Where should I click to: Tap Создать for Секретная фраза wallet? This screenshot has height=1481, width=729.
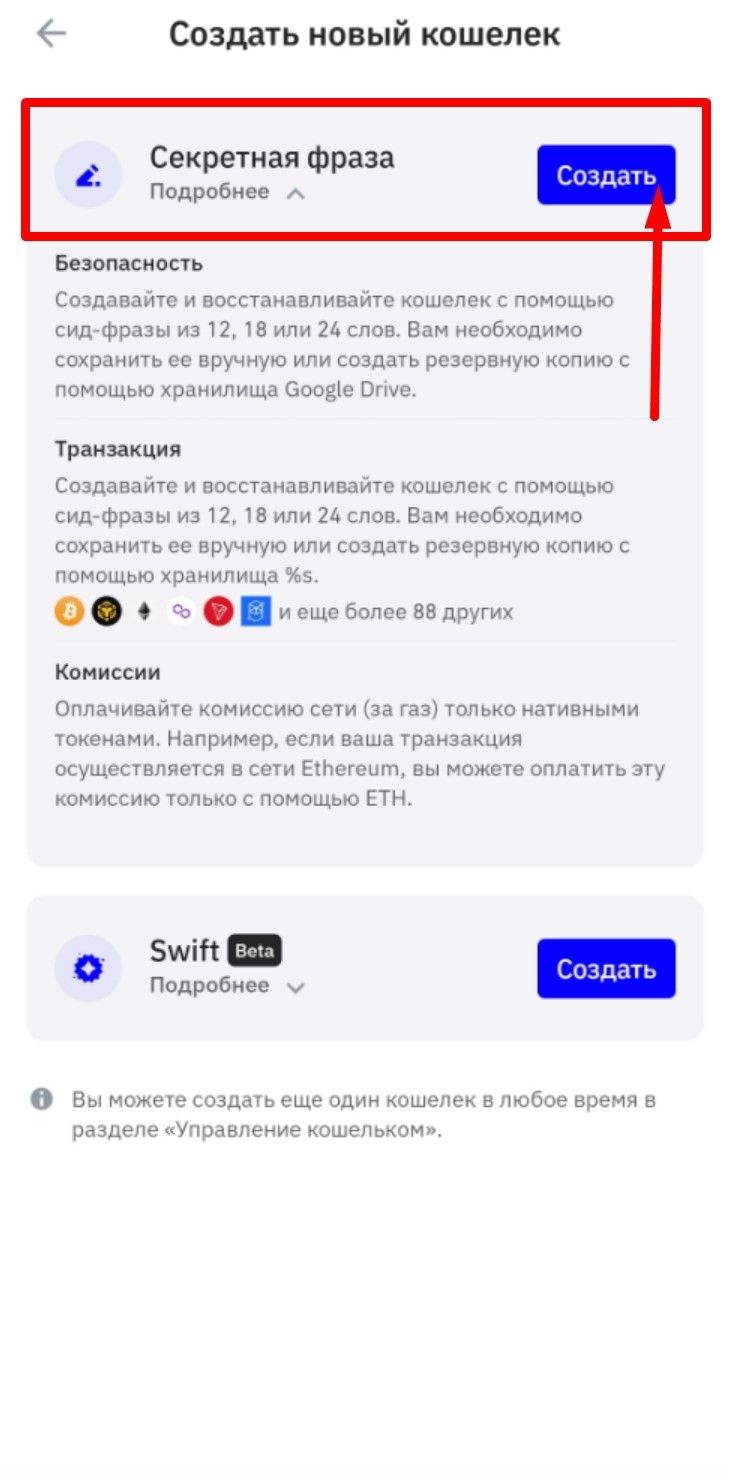pyautogui.click(x=606, y=175)
